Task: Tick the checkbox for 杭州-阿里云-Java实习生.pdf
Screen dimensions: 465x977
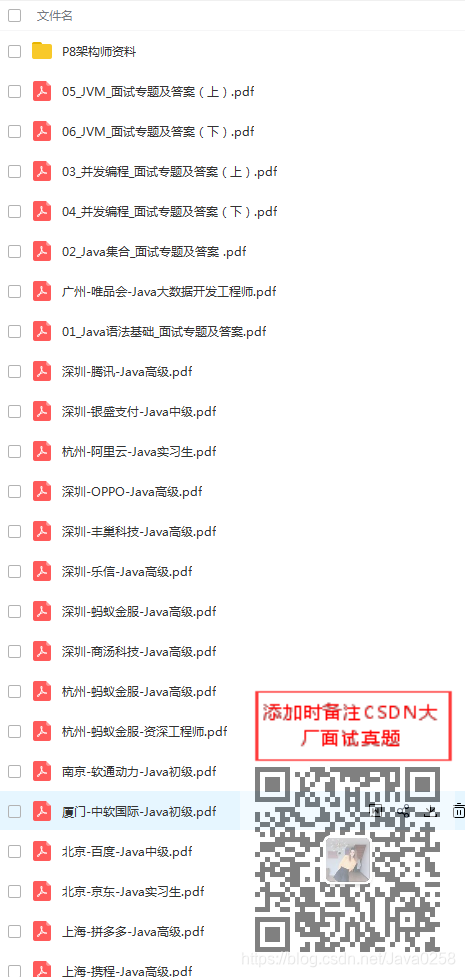Action: click(14, 452)
